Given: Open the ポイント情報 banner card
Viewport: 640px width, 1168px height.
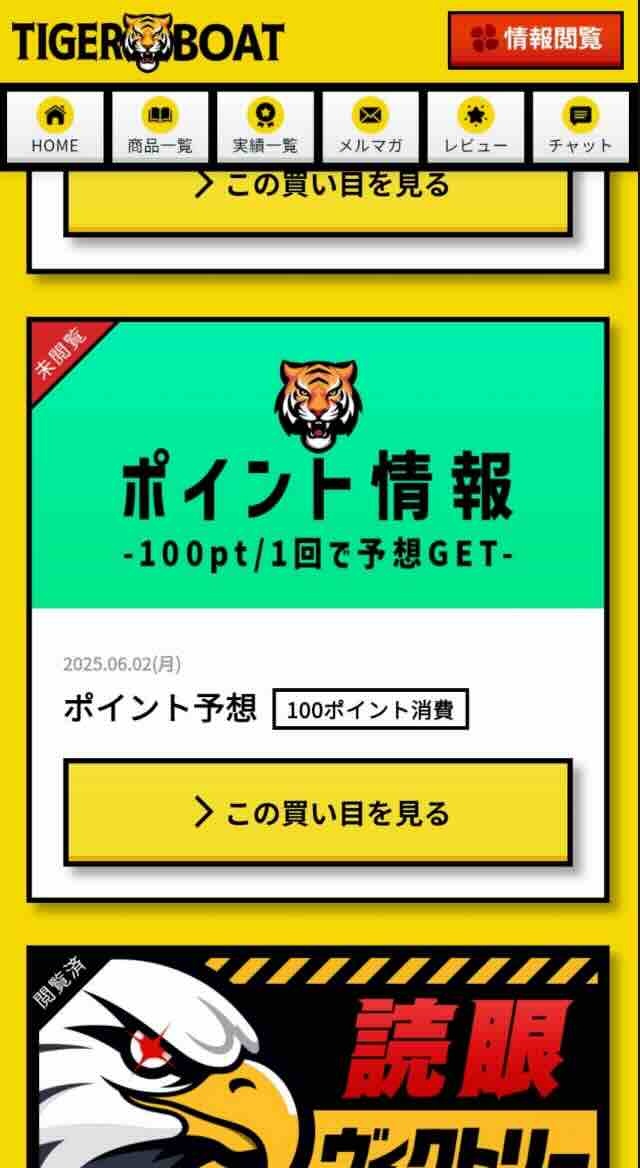Looking at the screenshot, I should pyautogui.click(x=318, y=465).
